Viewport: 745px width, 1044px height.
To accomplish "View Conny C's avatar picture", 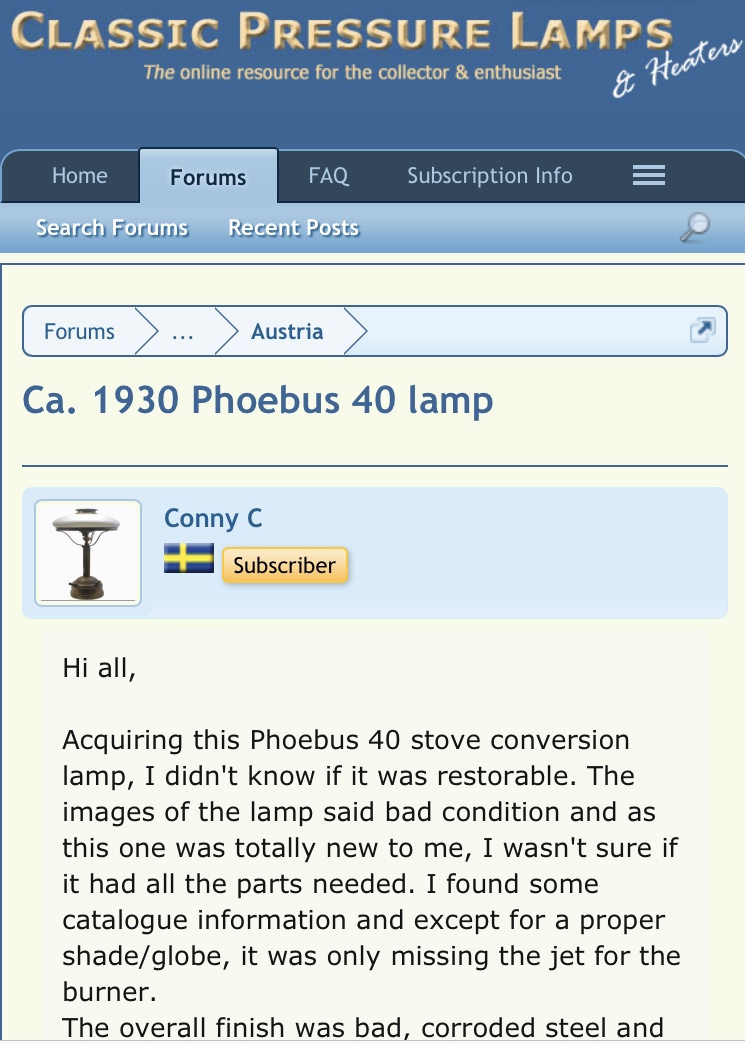I will pos(88,553).
